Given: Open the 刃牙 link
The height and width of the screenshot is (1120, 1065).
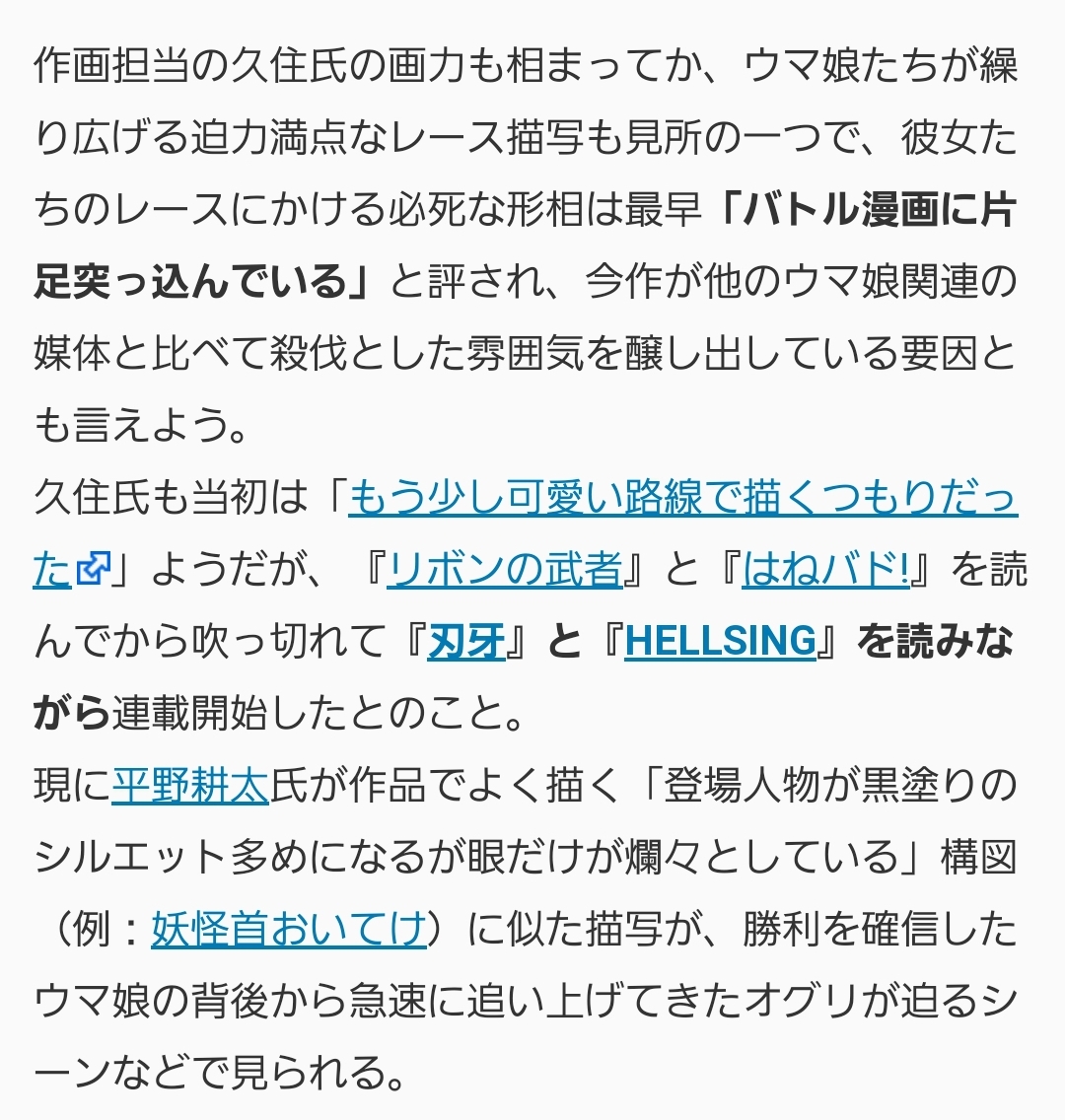Looking at the screenshot, I should [466, 643].
